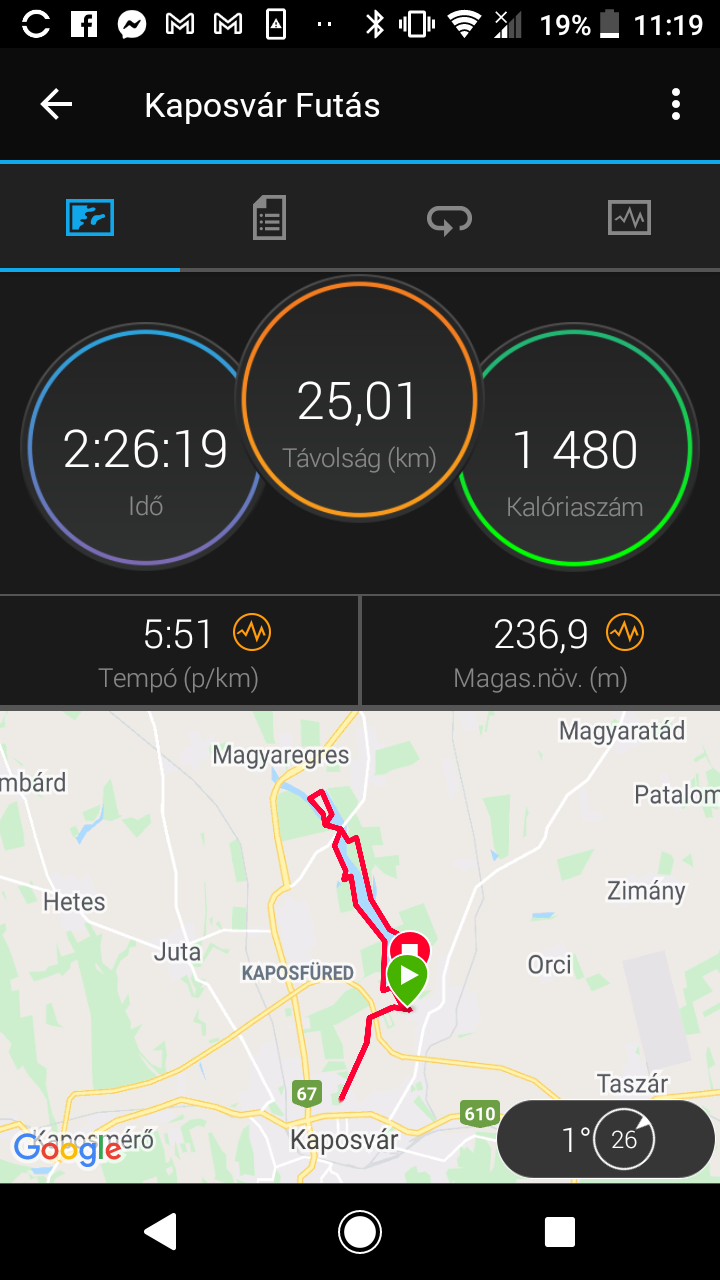The height and width of the screenshot is (1280, 720).
Task: Open pace chart icon next to 5:51
Action: [252, 633]
